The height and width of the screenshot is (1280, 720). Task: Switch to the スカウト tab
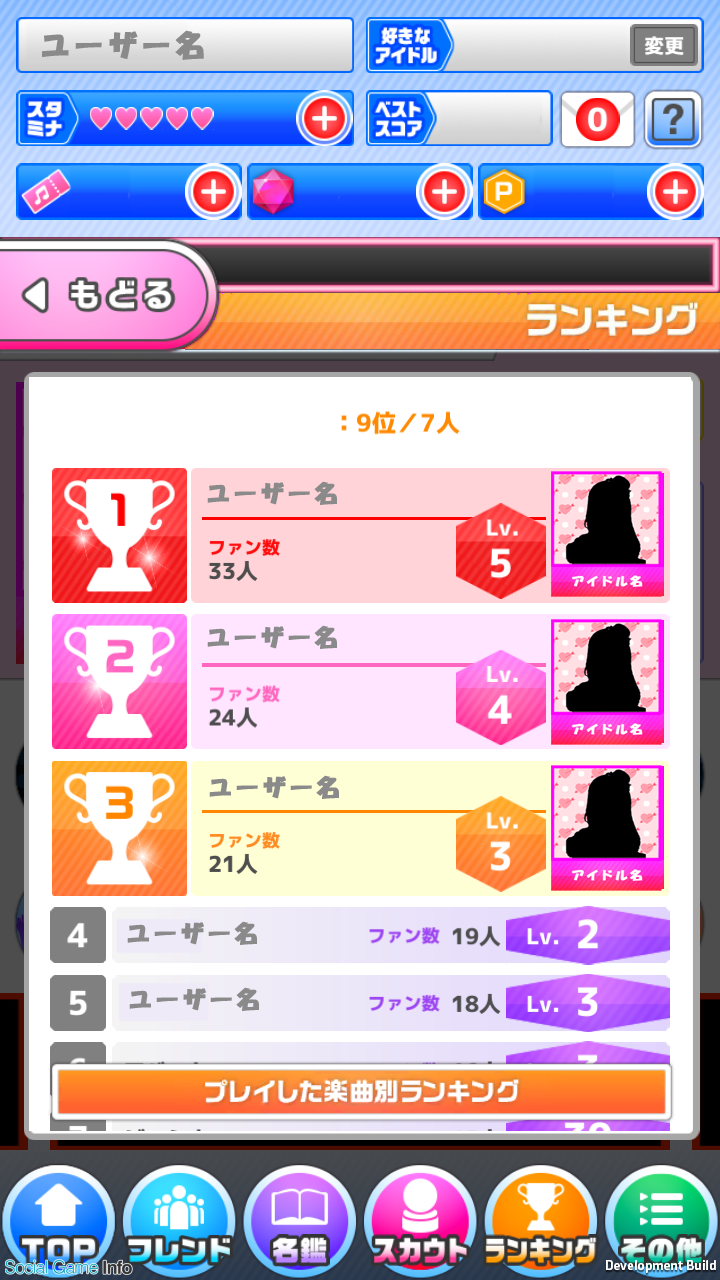coord(420,1224)
